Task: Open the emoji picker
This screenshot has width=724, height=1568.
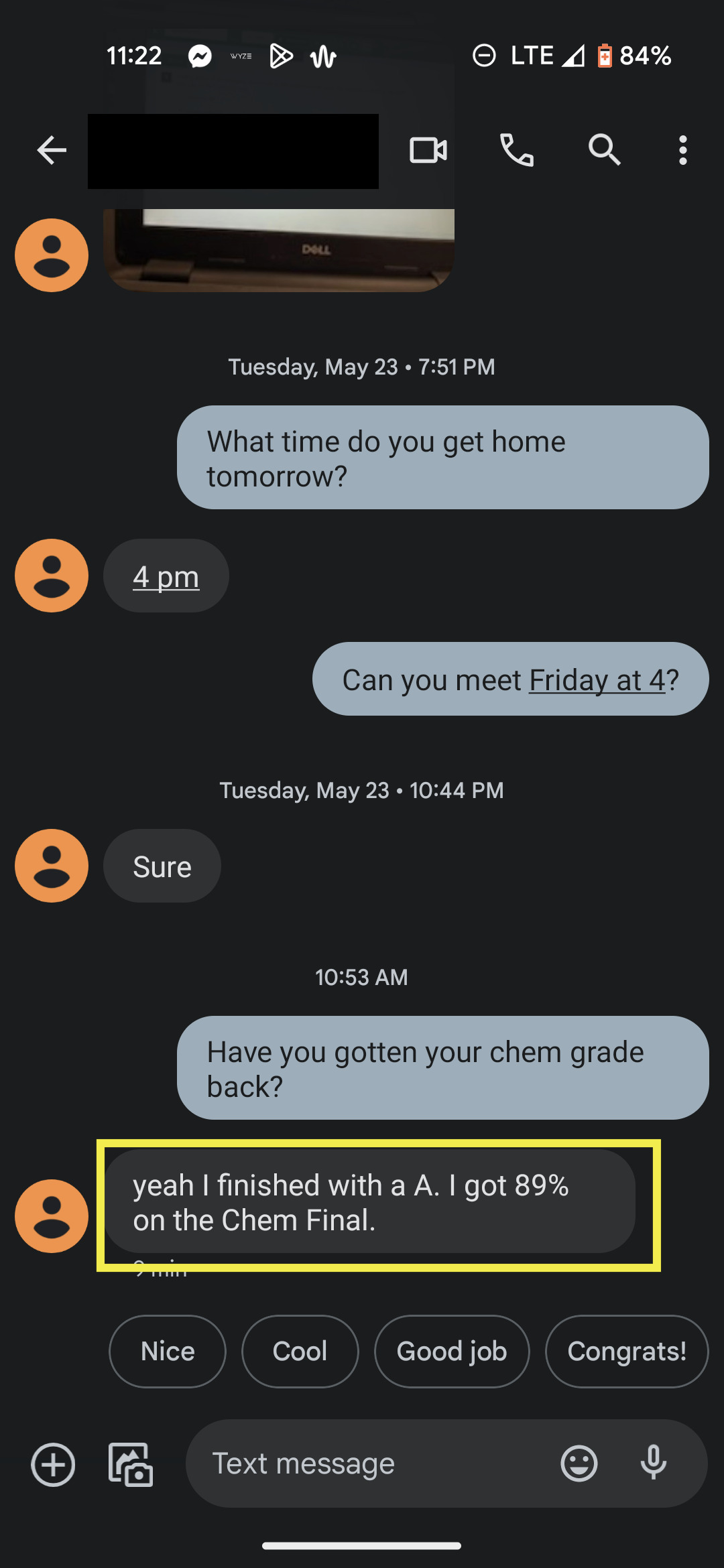Action: point(579,1463)
